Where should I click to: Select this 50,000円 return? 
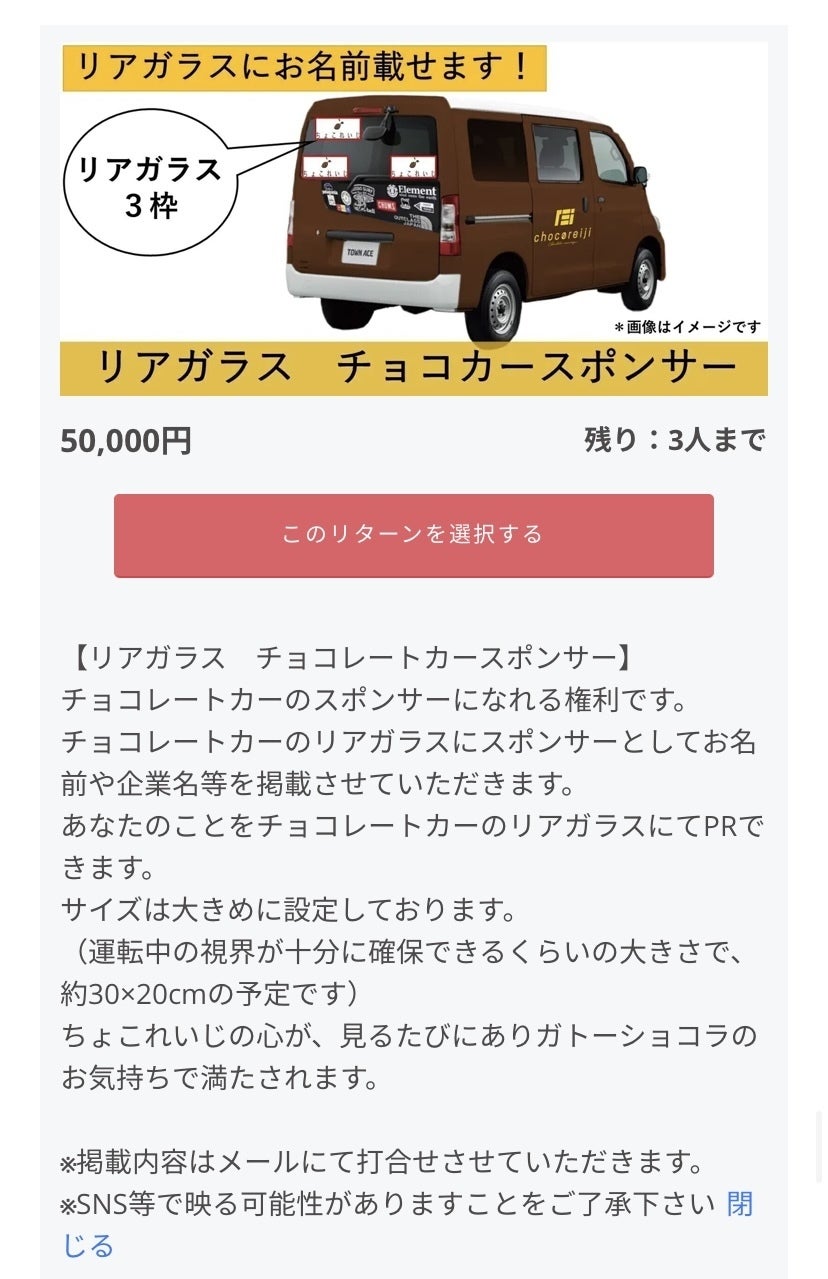413,535
